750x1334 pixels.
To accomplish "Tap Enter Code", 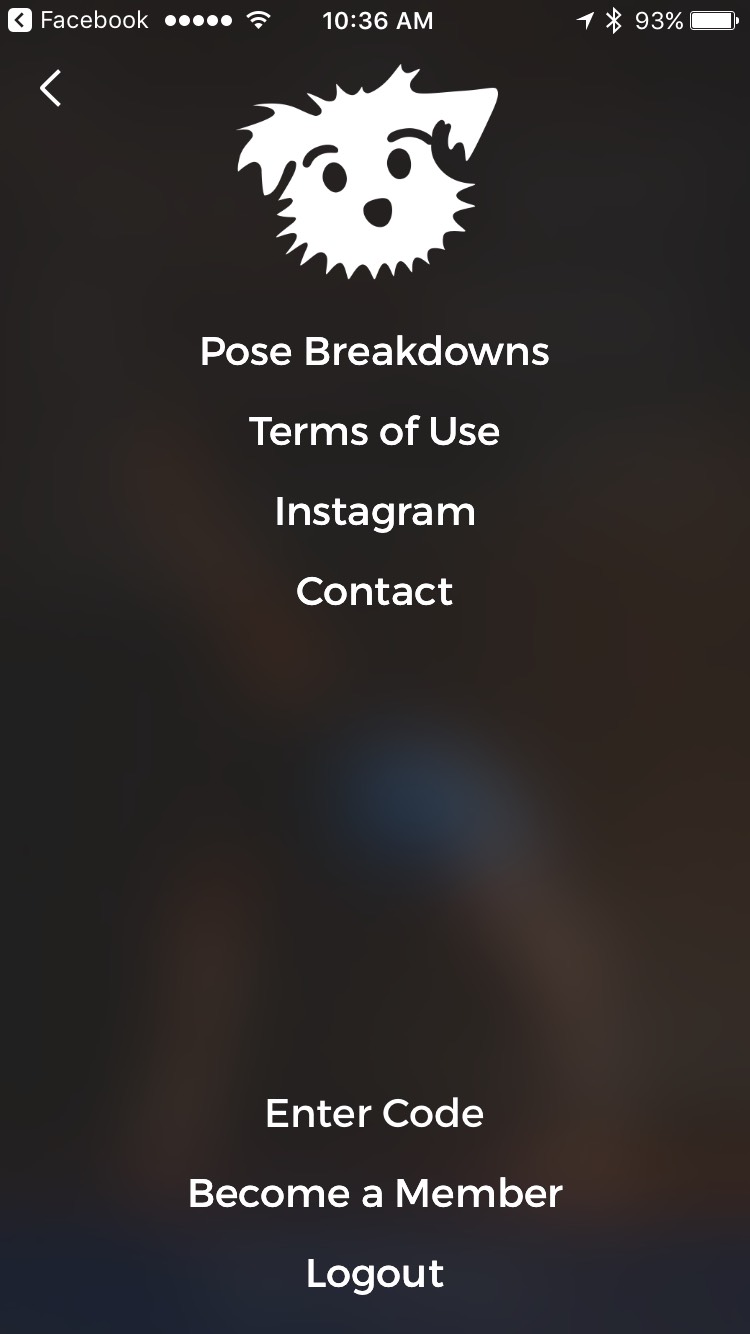I will click(x=375, y=1113).
